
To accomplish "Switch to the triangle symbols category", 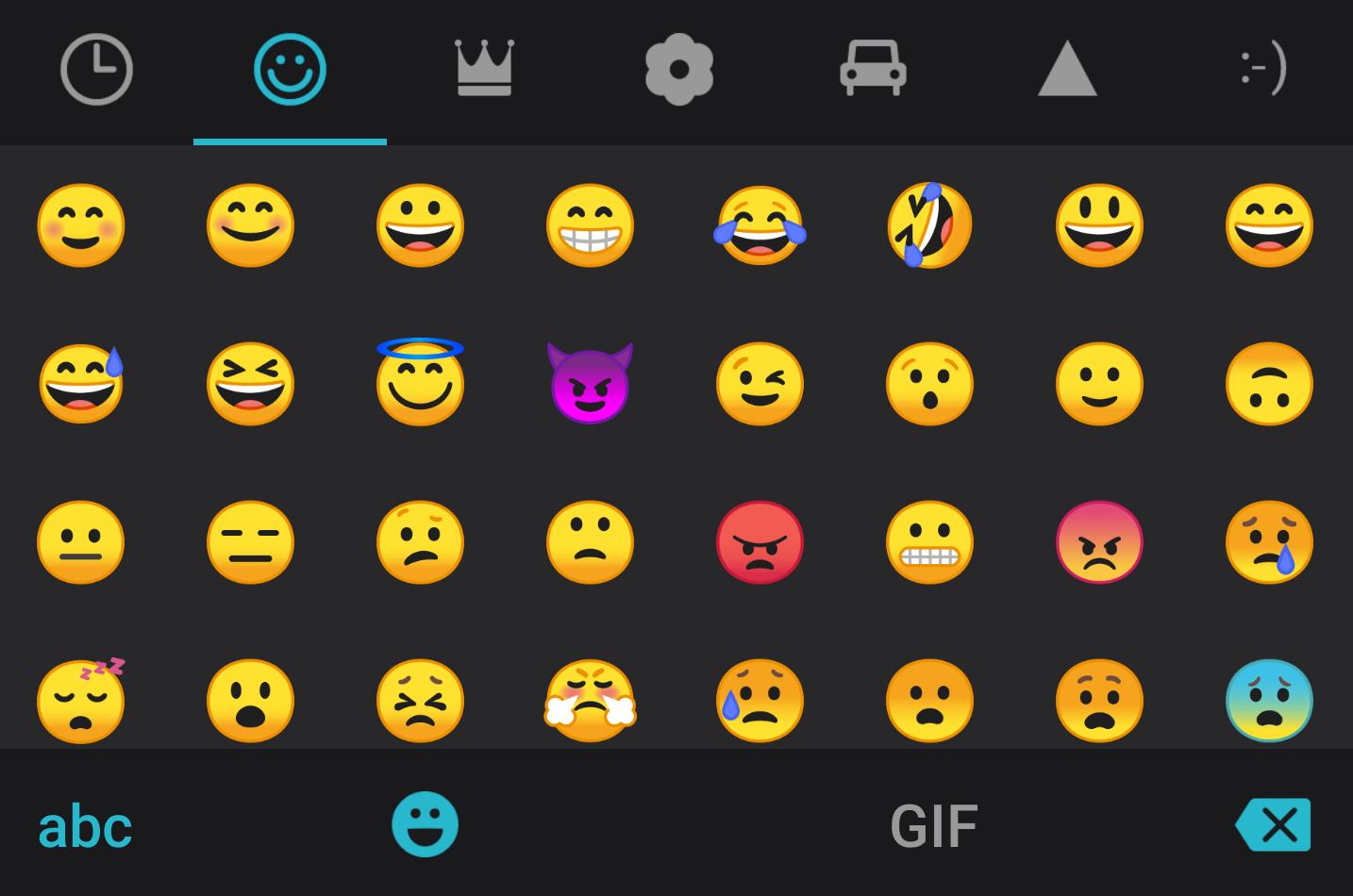I will pos(1067,69).
